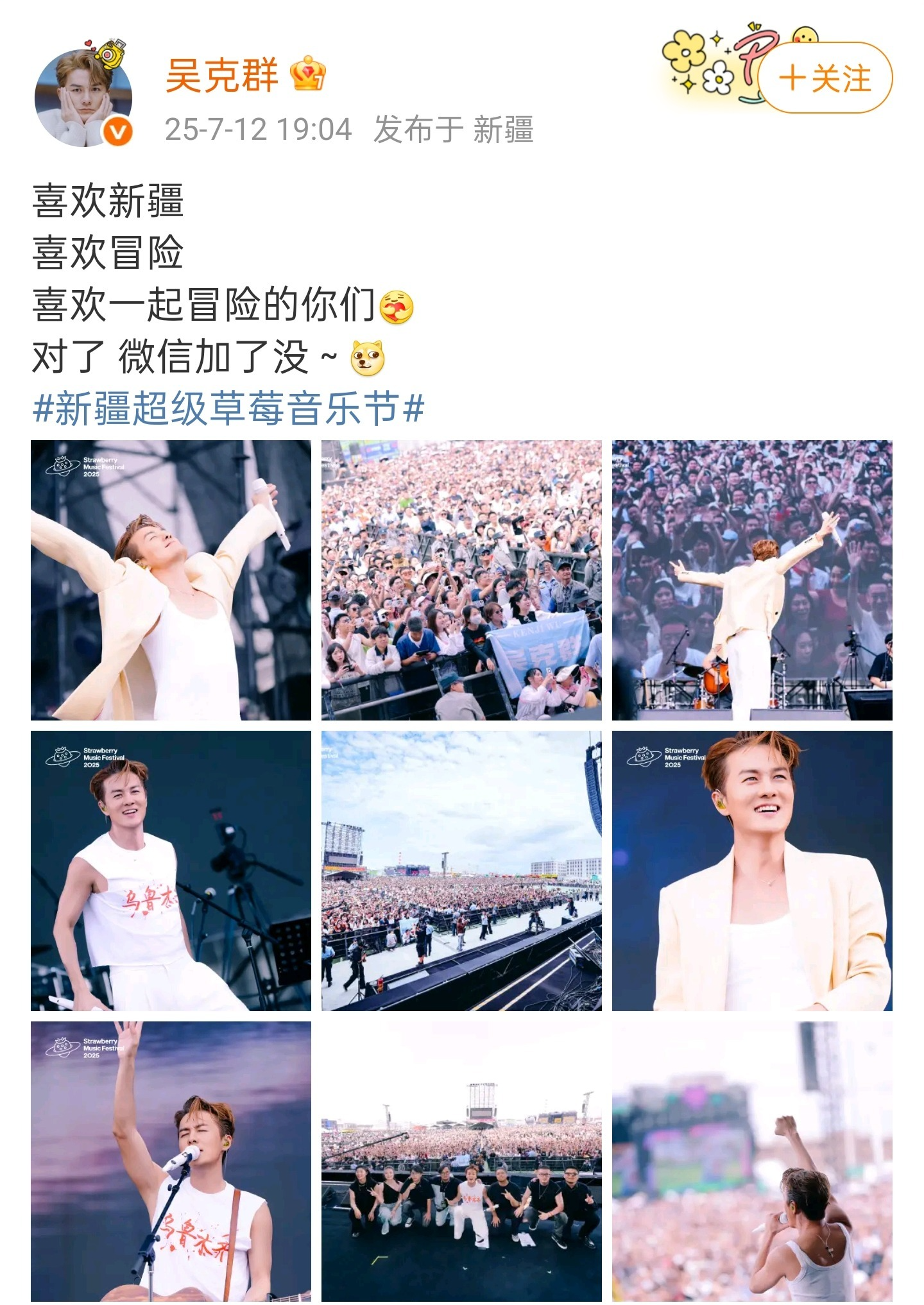This screenshot has width=924, height=1305.
Task: View photo of singer with arms outstretched
Action: coord(171,580)
